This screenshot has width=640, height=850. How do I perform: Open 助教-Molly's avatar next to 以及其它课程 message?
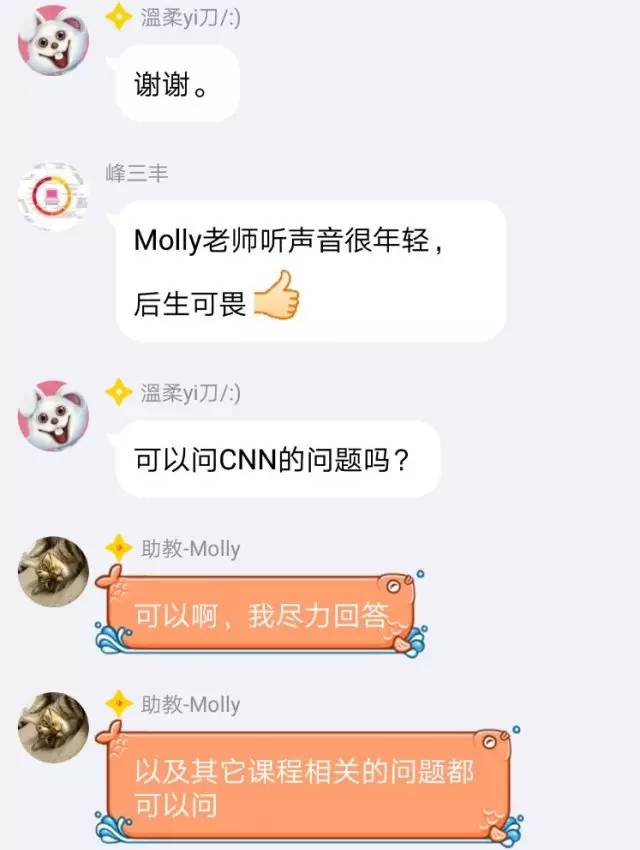point(53,727)
